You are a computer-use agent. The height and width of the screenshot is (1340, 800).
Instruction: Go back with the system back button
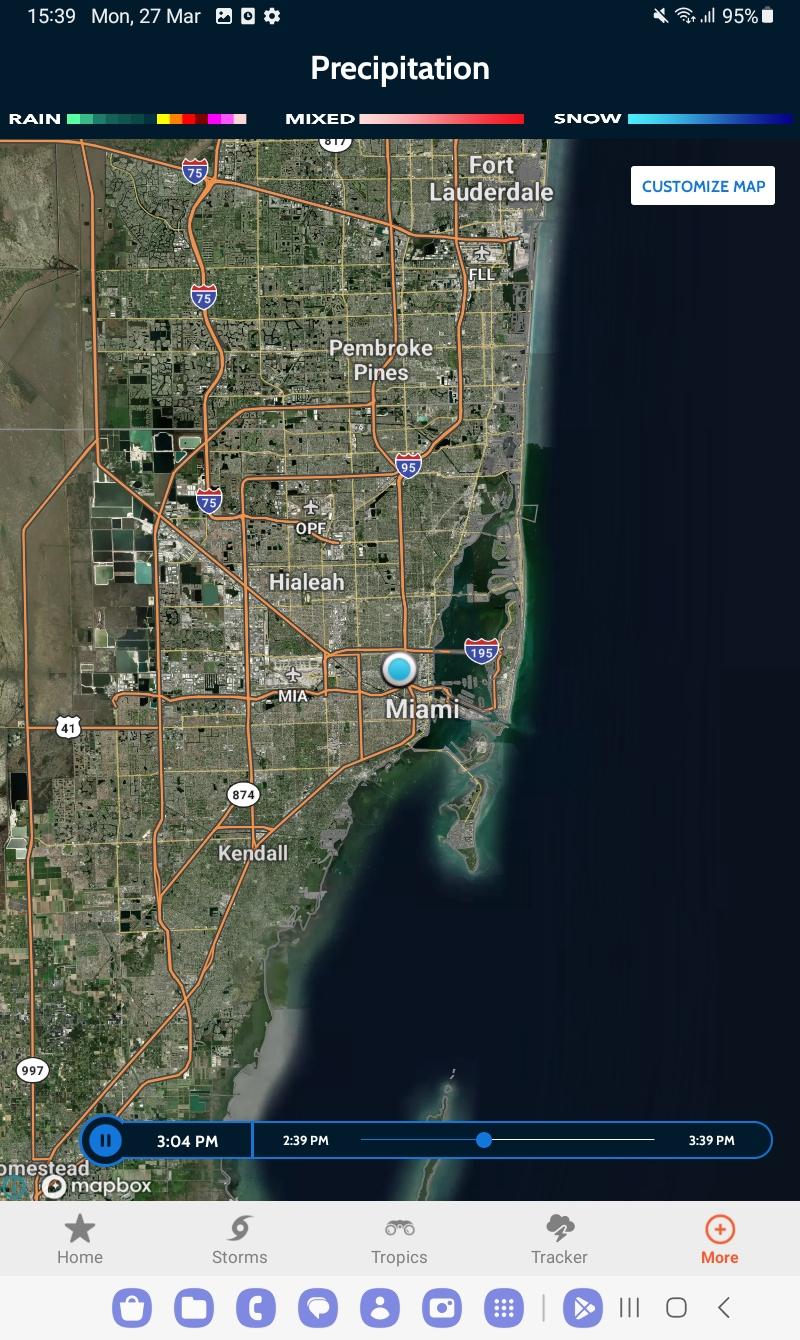724,1307
